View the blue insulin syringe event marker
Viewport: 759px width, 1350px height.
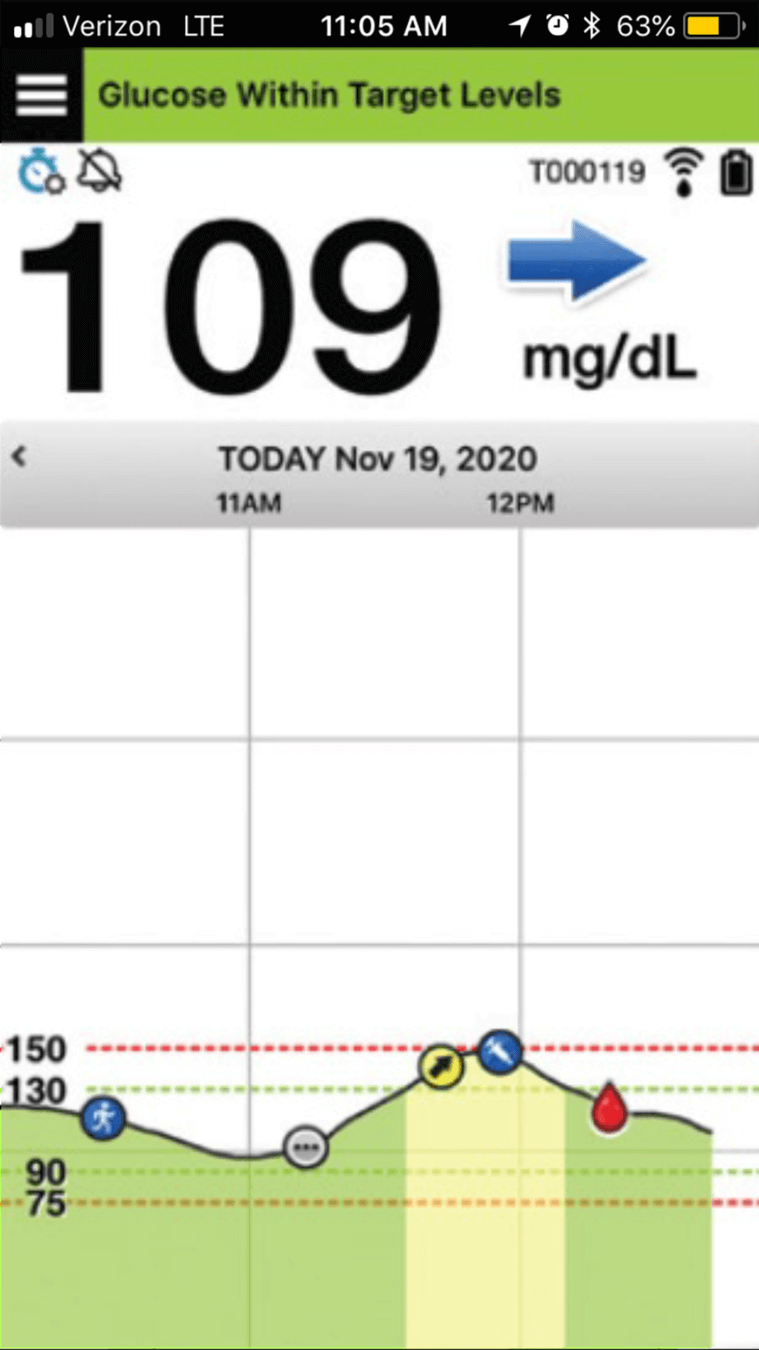pos(500,1052)
